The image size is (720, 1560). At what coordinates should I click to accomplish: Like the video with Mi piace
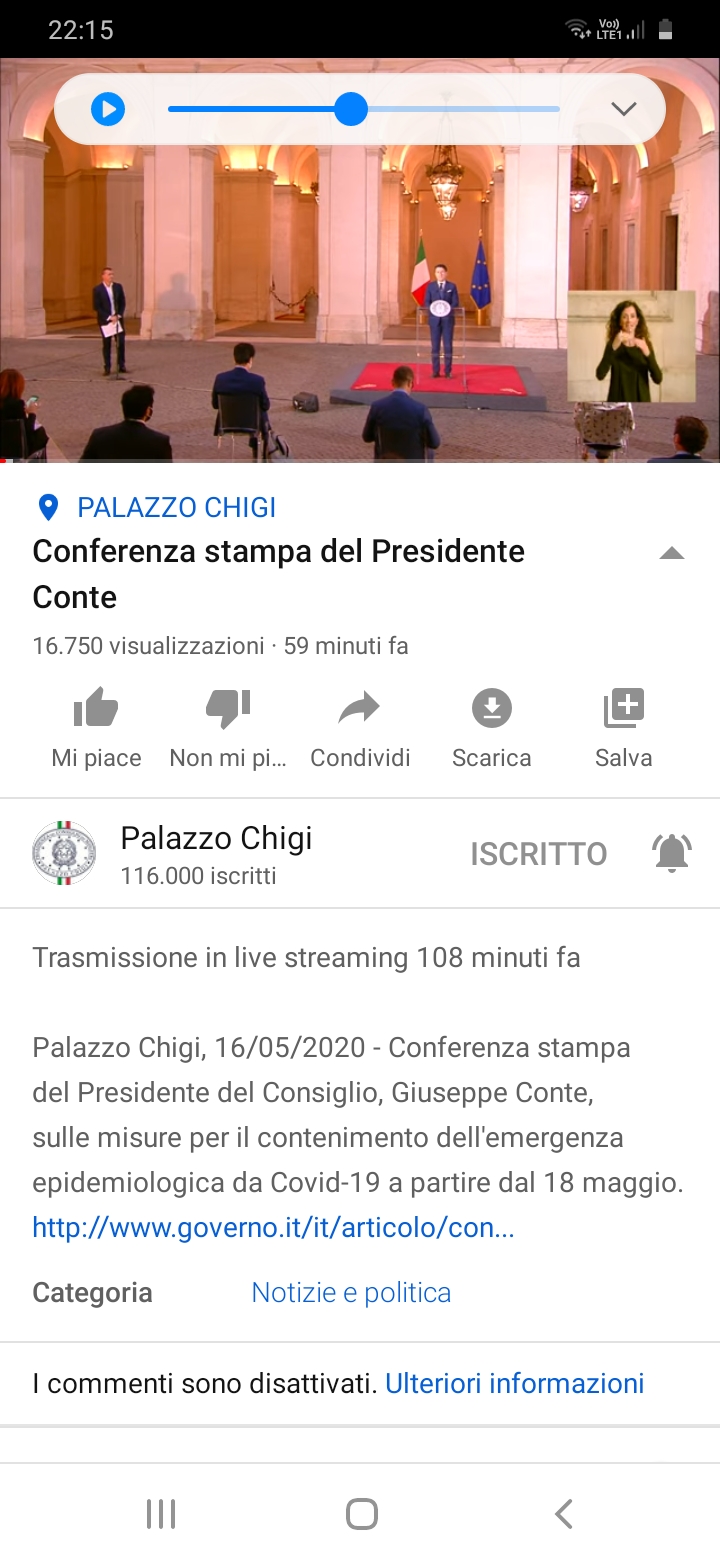(96, 729)
